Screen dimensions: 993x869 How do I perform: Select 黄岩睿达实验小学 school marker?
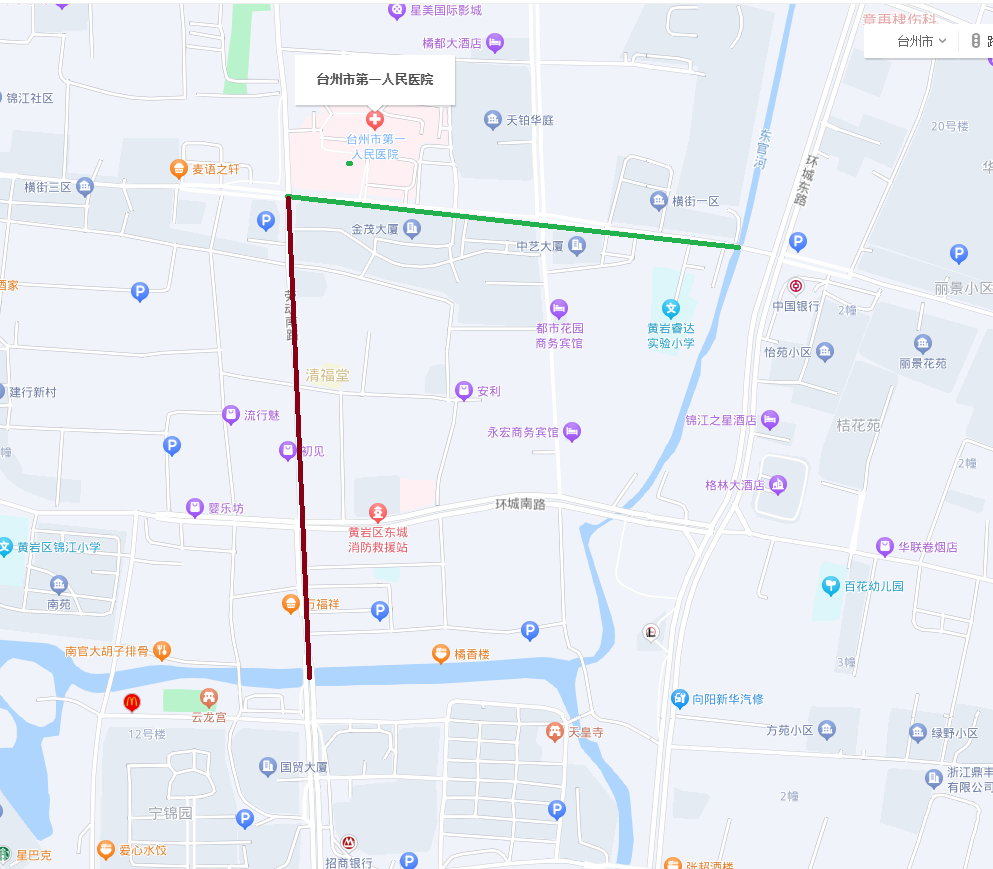pyautogui.click(x=671, y=307)
